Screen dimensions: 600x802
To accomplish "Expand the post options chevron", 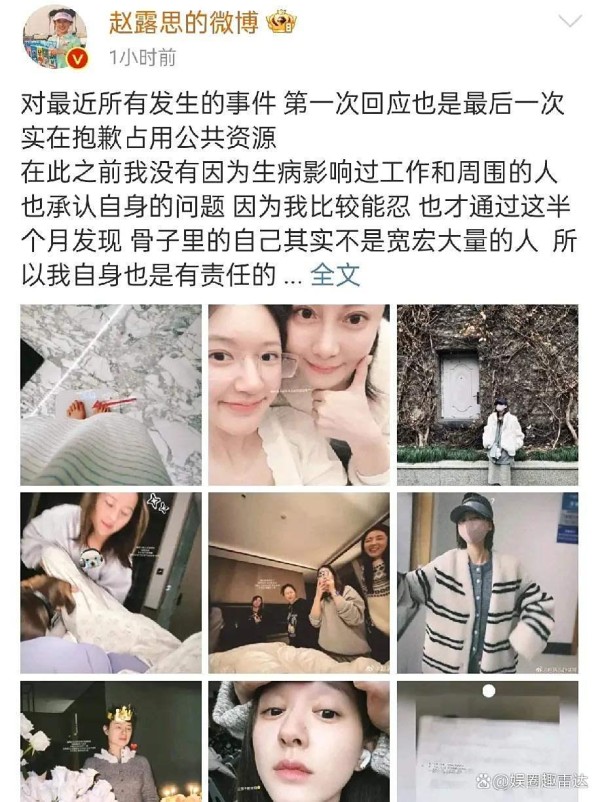I will pos(568,22).
